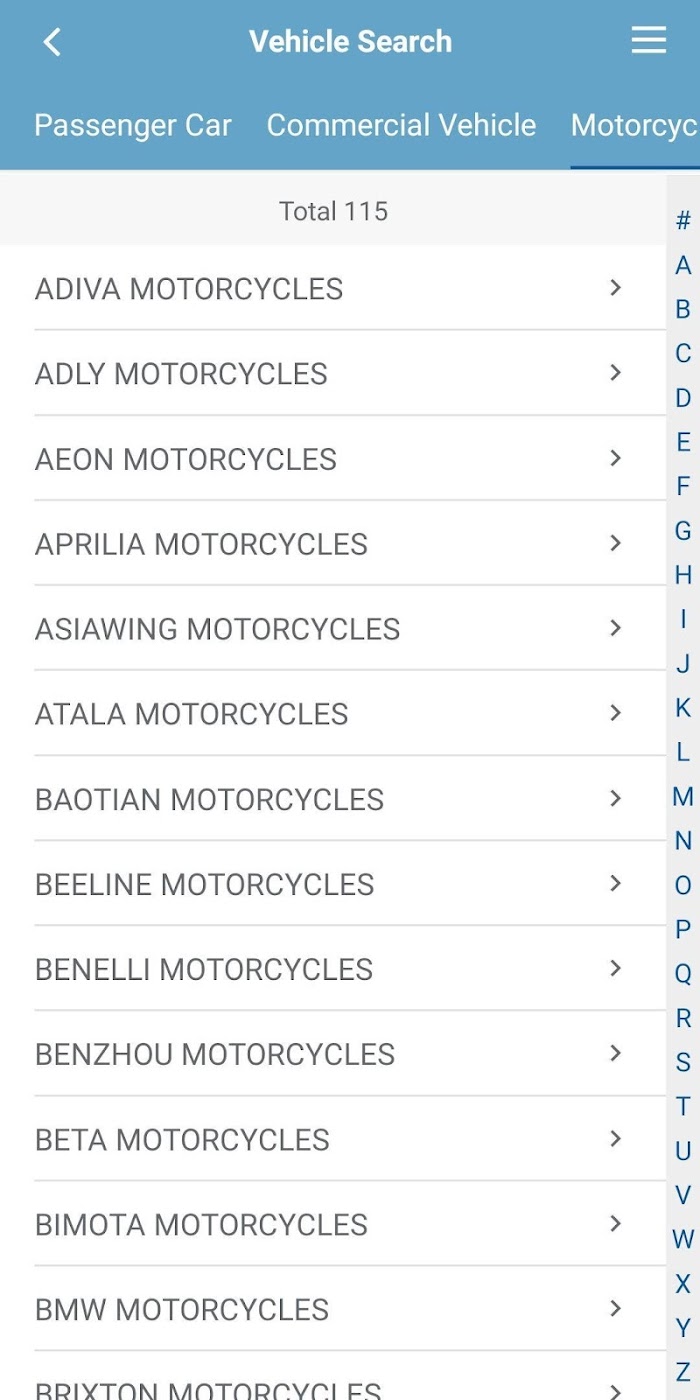
Task: Select AEON MOTORCYCLES
Action: [x=333, y=458]
